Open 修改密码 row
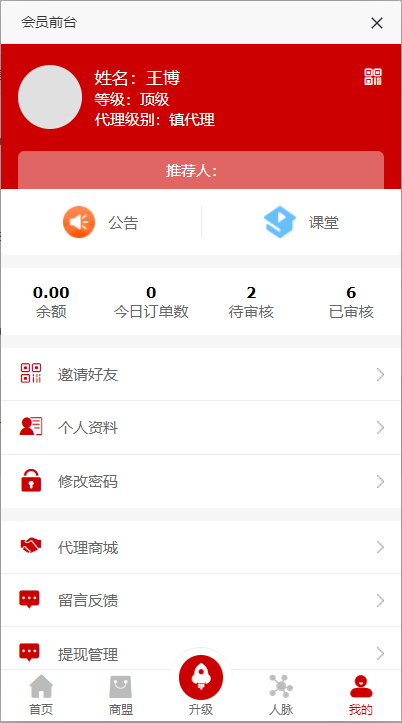402x723 pixels. click(201, 481)
